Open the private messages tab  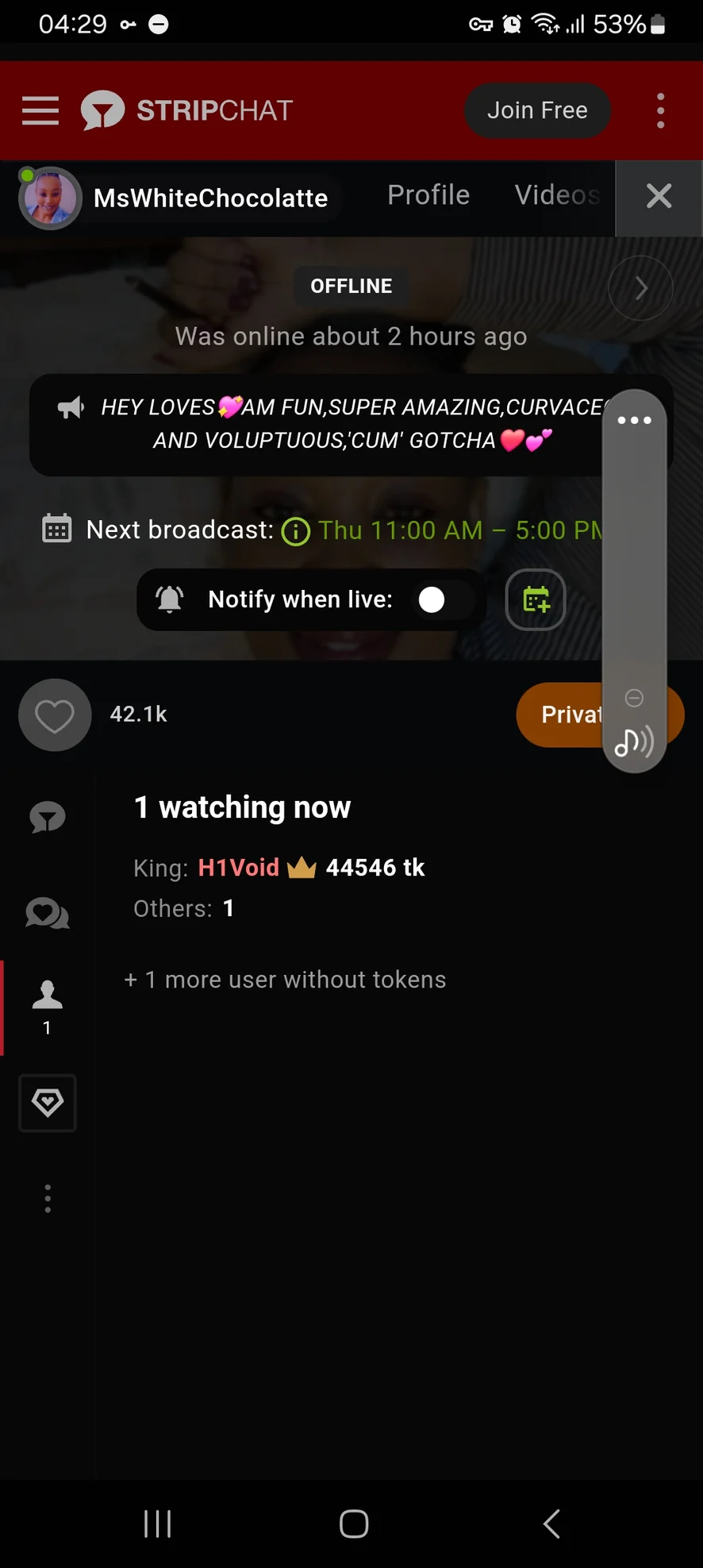48,914
